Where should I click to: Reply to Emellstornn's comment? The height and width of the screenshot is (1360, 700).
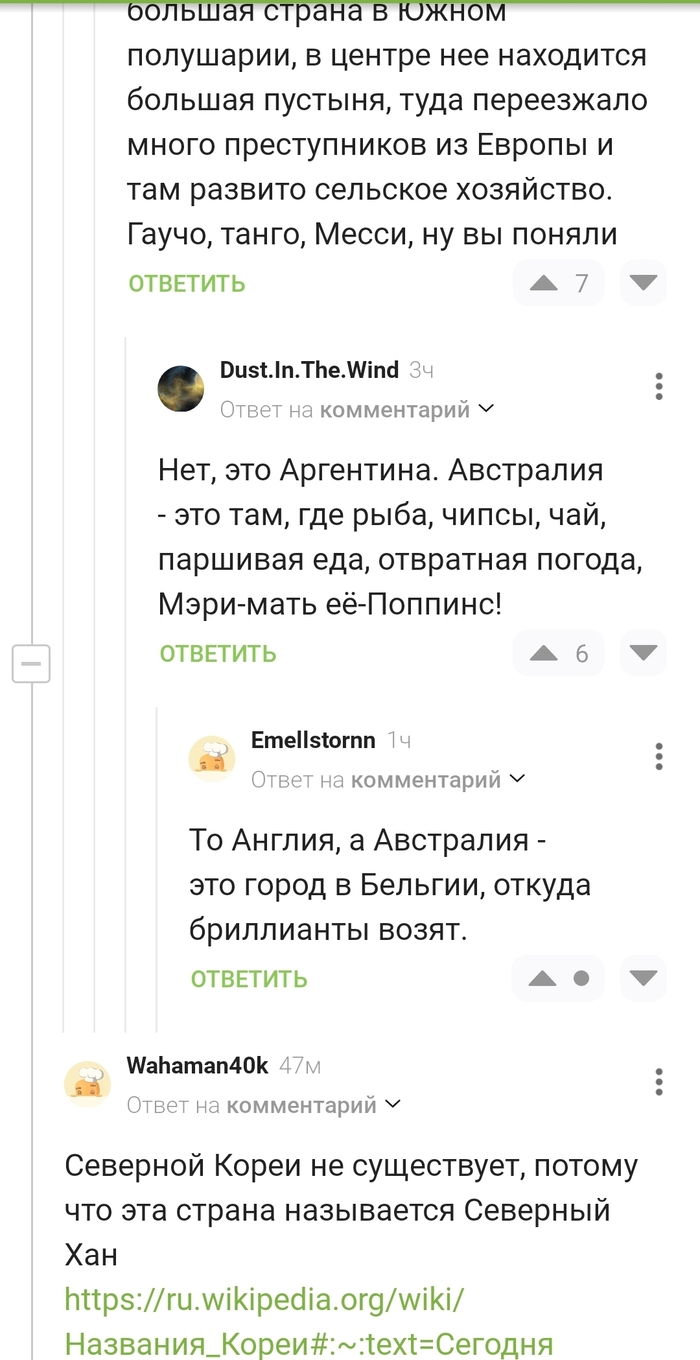coord(249,979)
